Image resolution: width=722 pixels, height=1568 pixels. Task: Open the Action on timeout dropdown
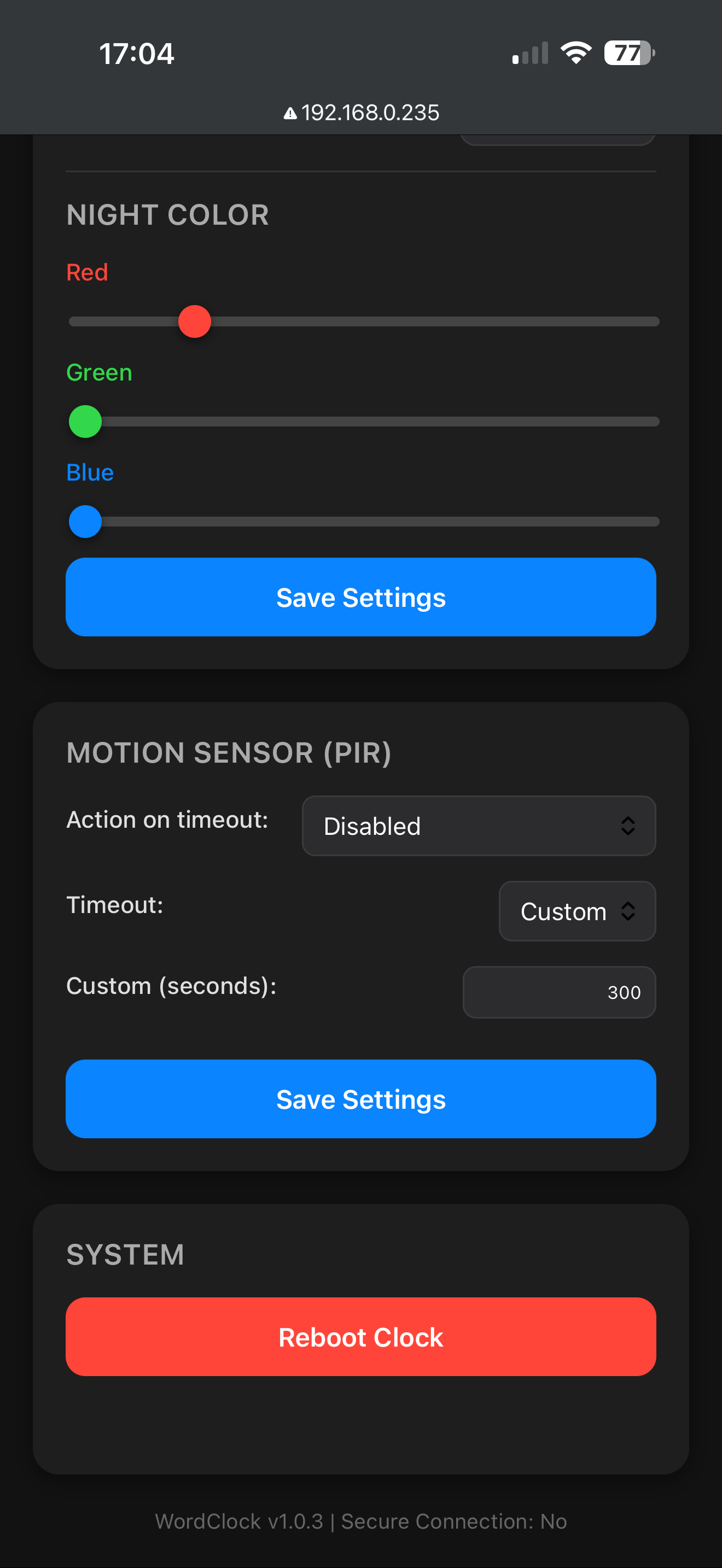pos(479,826)
